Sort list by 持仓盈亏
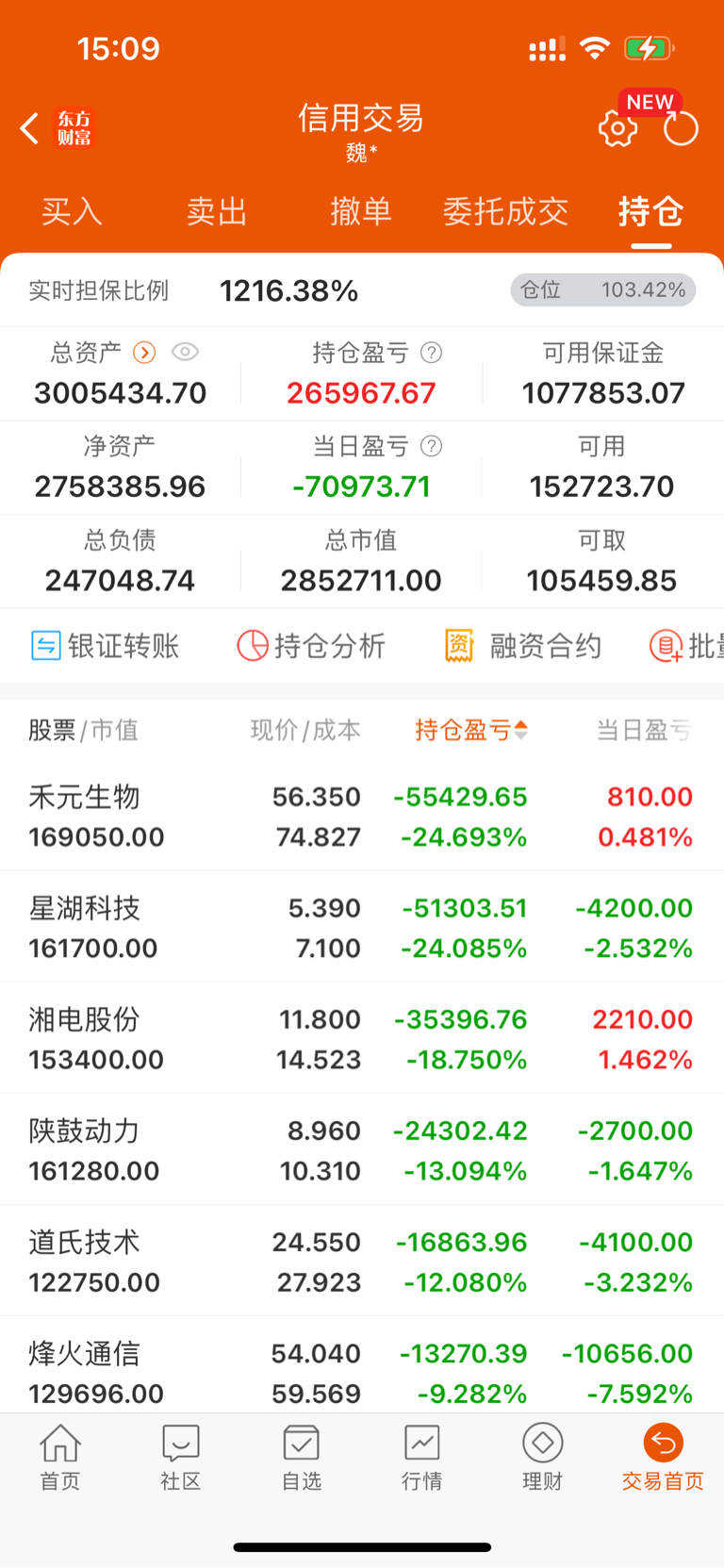 click(471, 730)
